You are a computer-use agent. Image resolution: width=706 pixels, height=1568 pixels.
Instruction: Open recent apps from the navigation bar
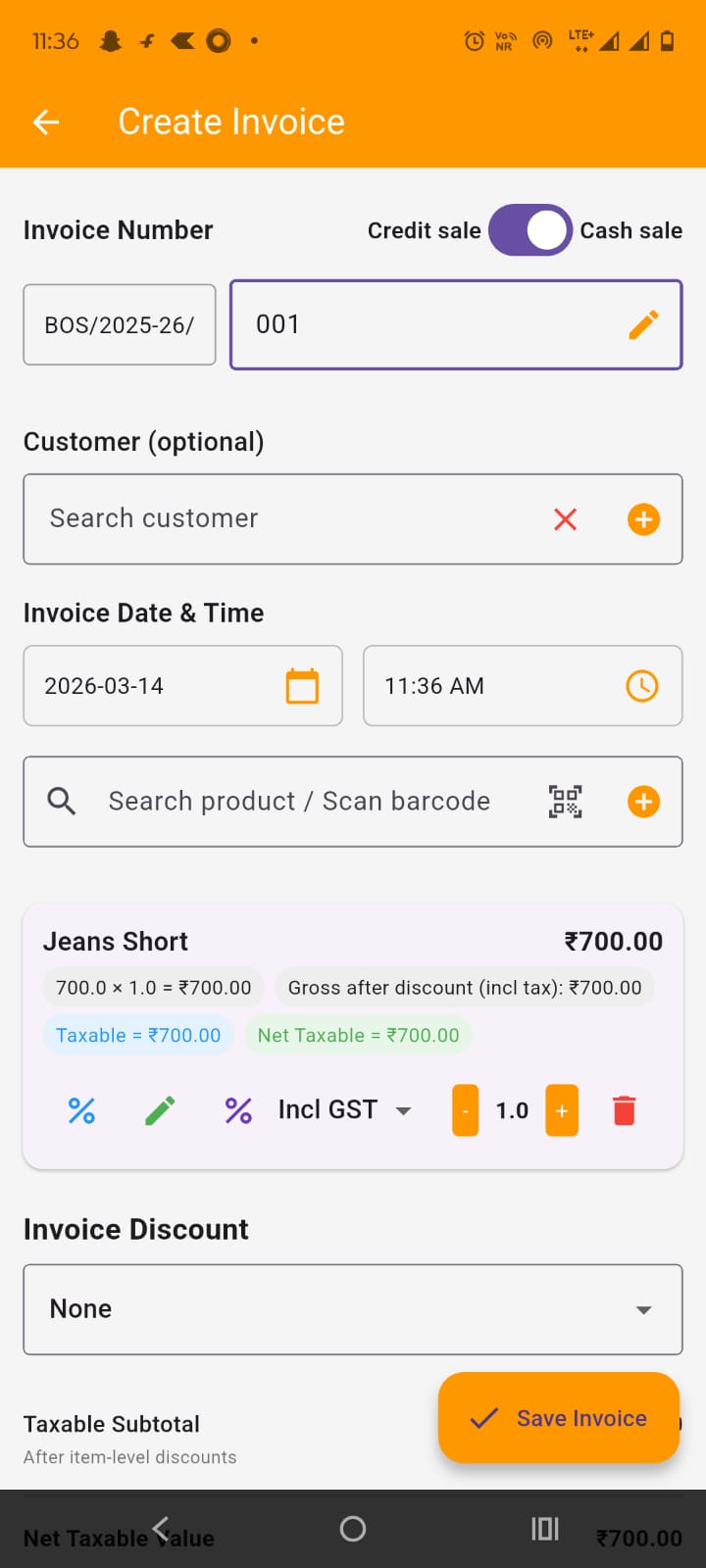(544, 1528)
